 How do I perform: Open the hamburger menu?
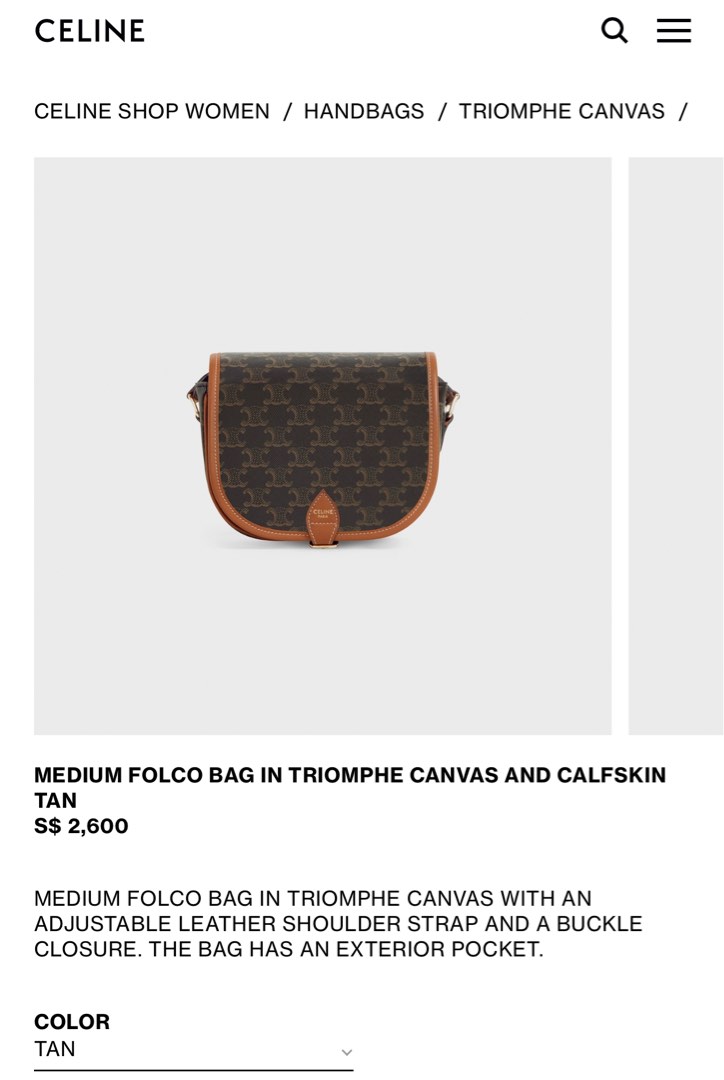coord(674,30)
